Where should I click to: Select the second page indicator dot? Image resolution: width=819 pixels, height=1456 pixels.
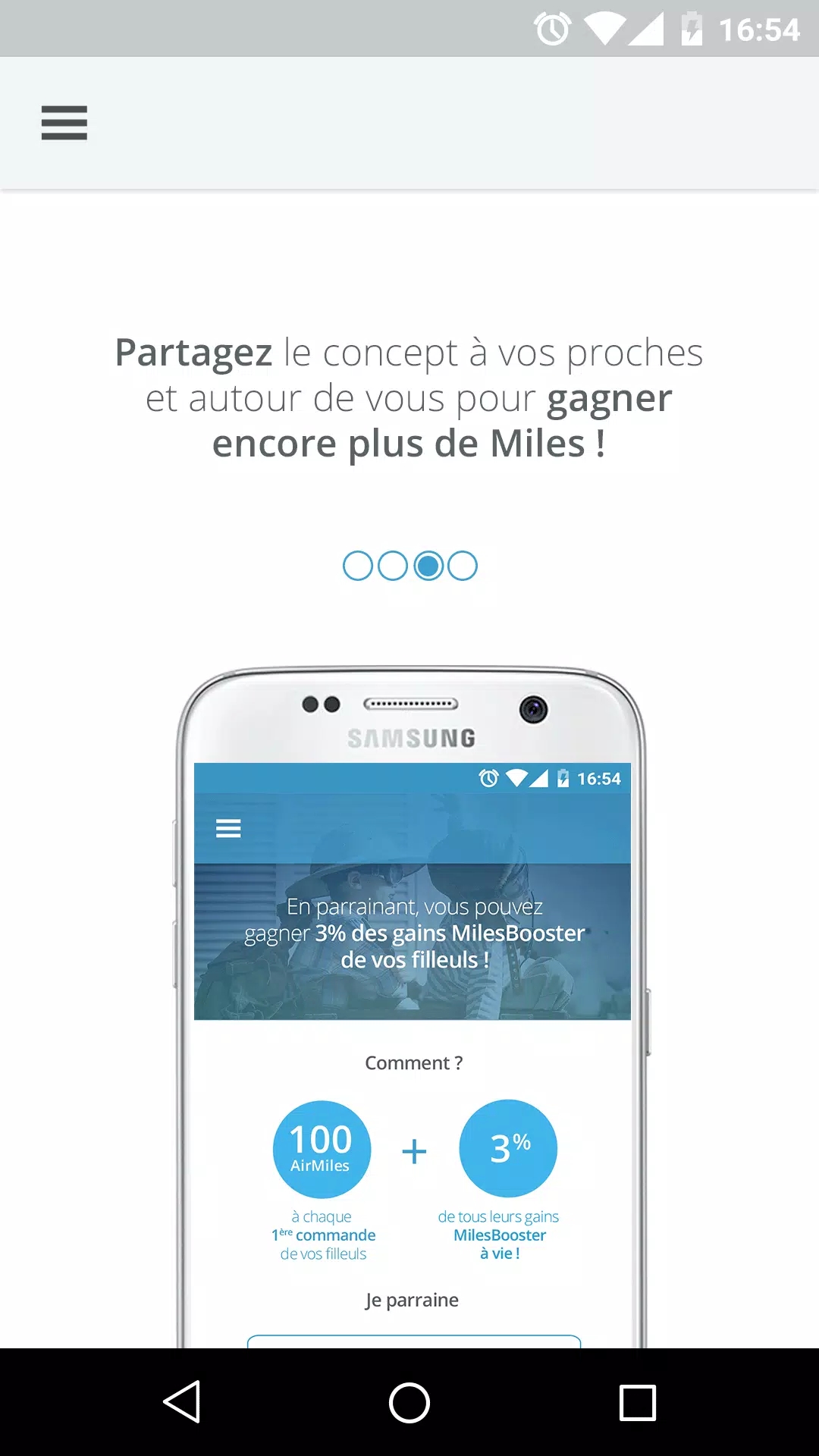coord(393,566)
